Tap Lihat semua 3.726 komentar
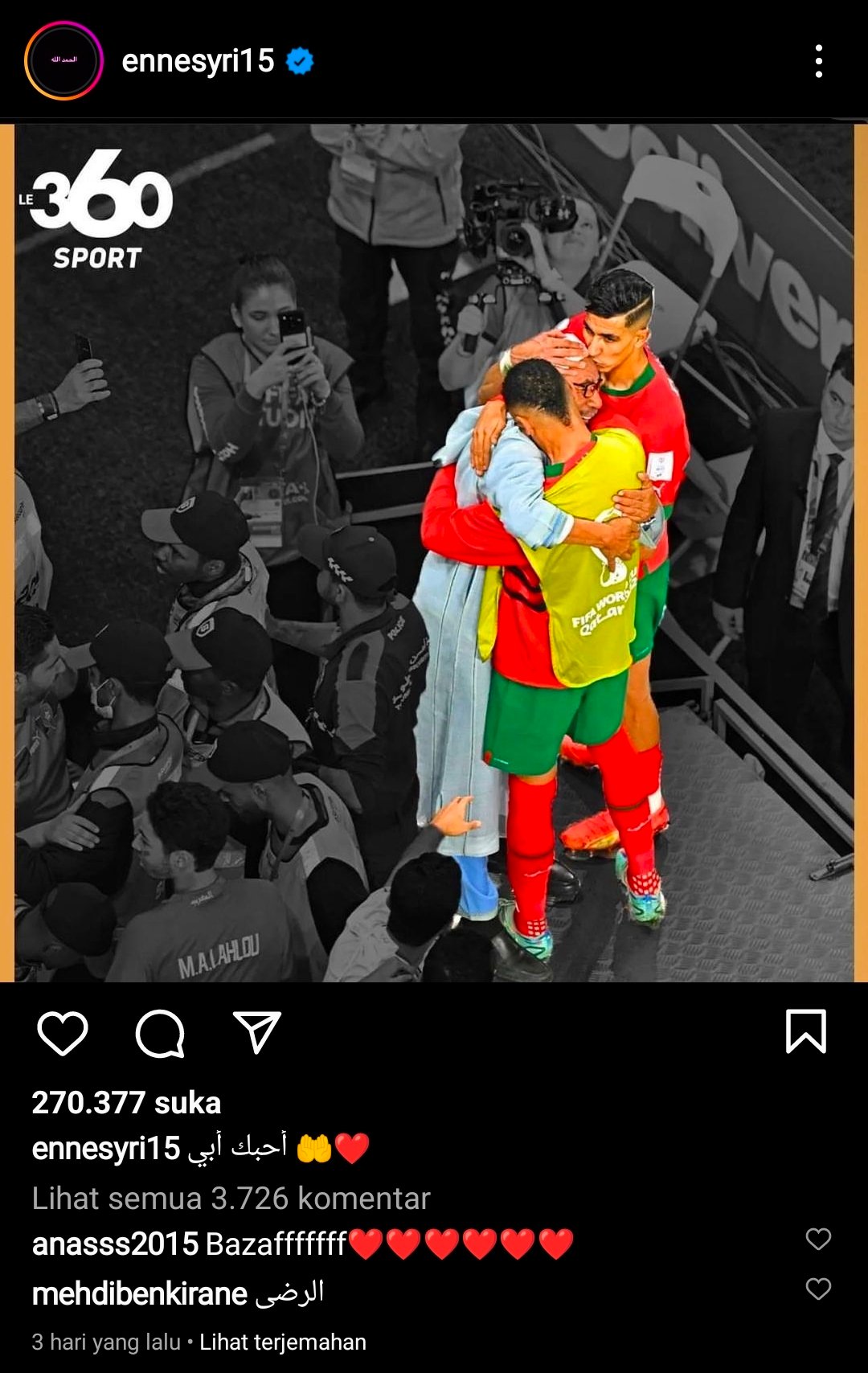This screenshot has width=868, height=1373. 231,1199
